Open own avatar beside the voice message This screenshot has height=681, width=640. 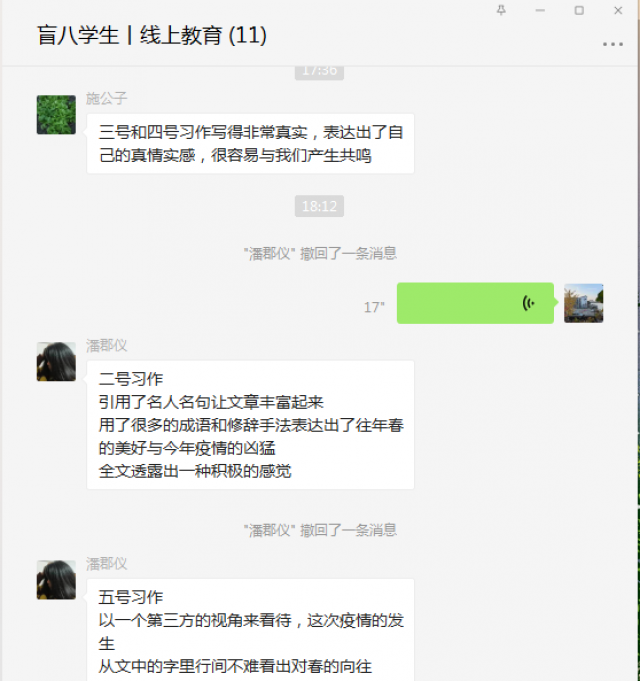[x=584, y=303]
